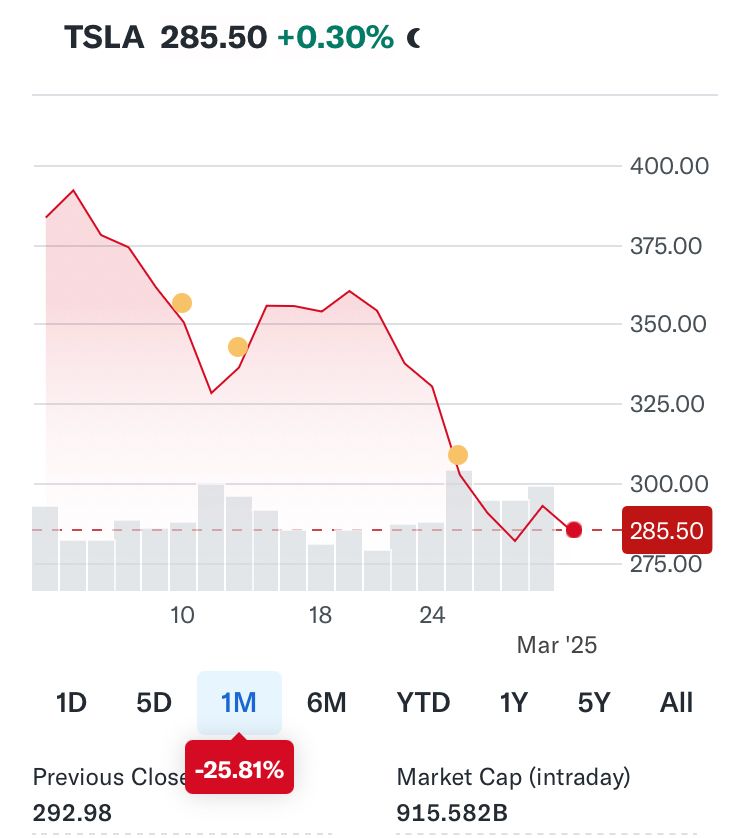
Task: Reselect the highlighted 1M tab
Action: 240,703
